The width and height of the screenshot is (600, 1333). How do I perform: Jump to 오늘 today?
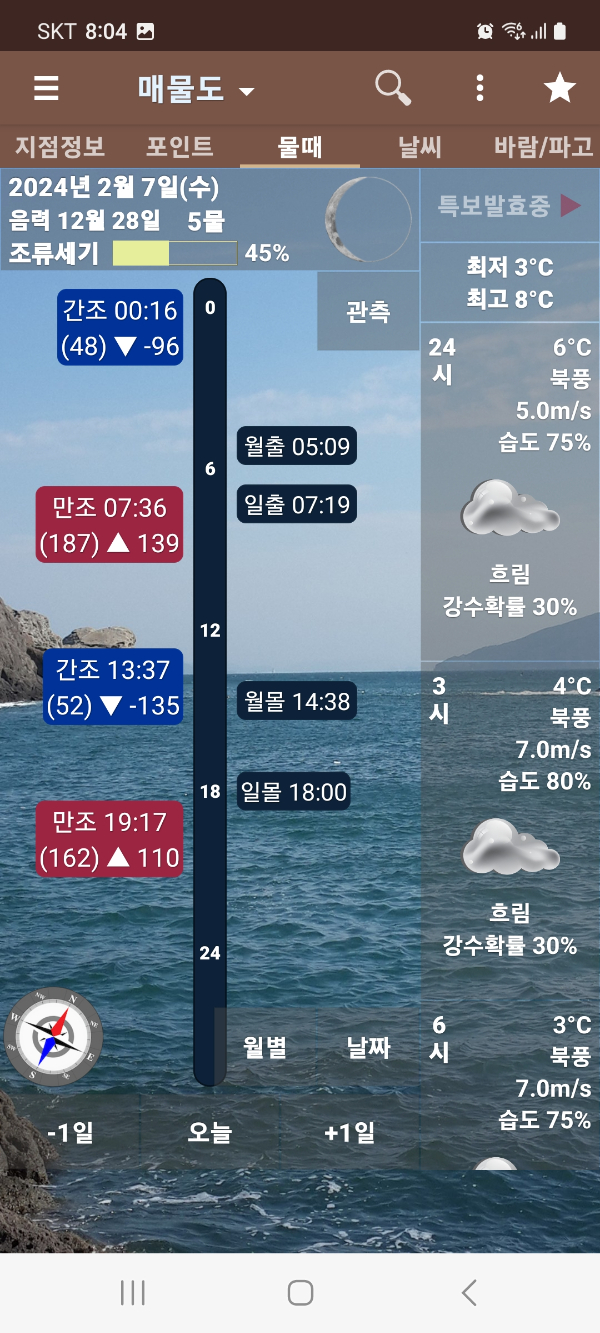[210, 1132]
